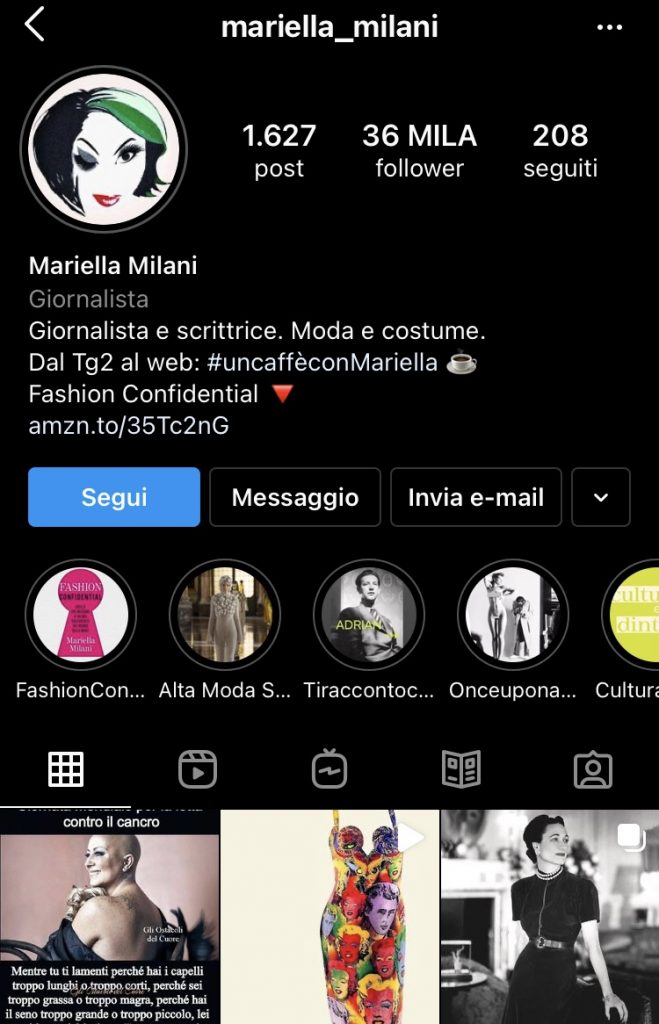Open the FashionCon... story highlight

[81, 614]
